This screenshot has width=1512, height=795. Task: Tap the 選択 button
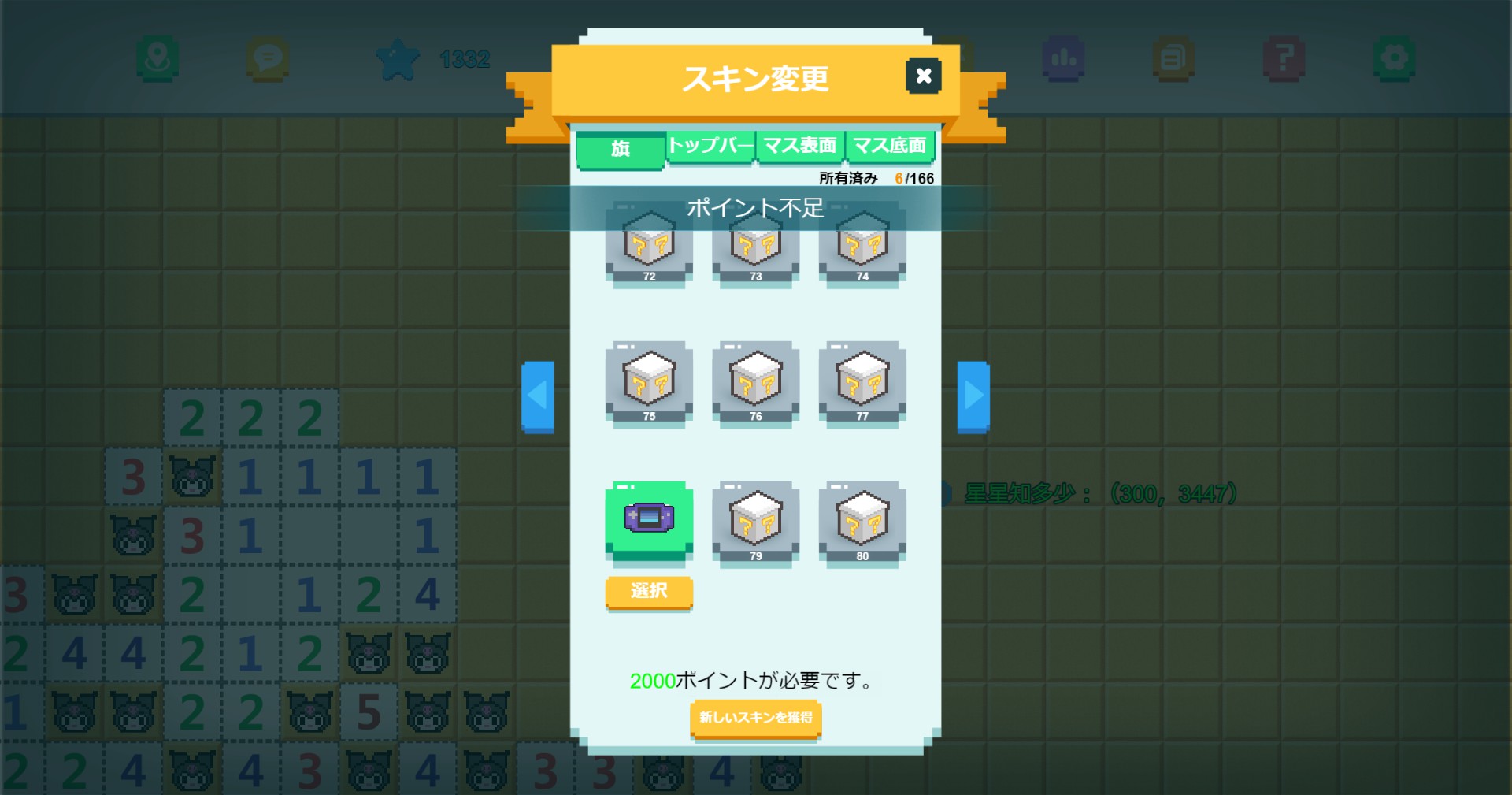pyautogui.click(x=649, y=592)
